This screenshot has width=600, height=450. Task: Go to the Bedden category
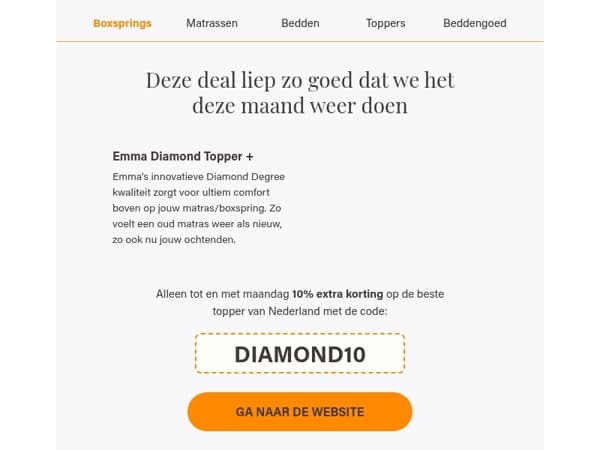coord(300,23)
